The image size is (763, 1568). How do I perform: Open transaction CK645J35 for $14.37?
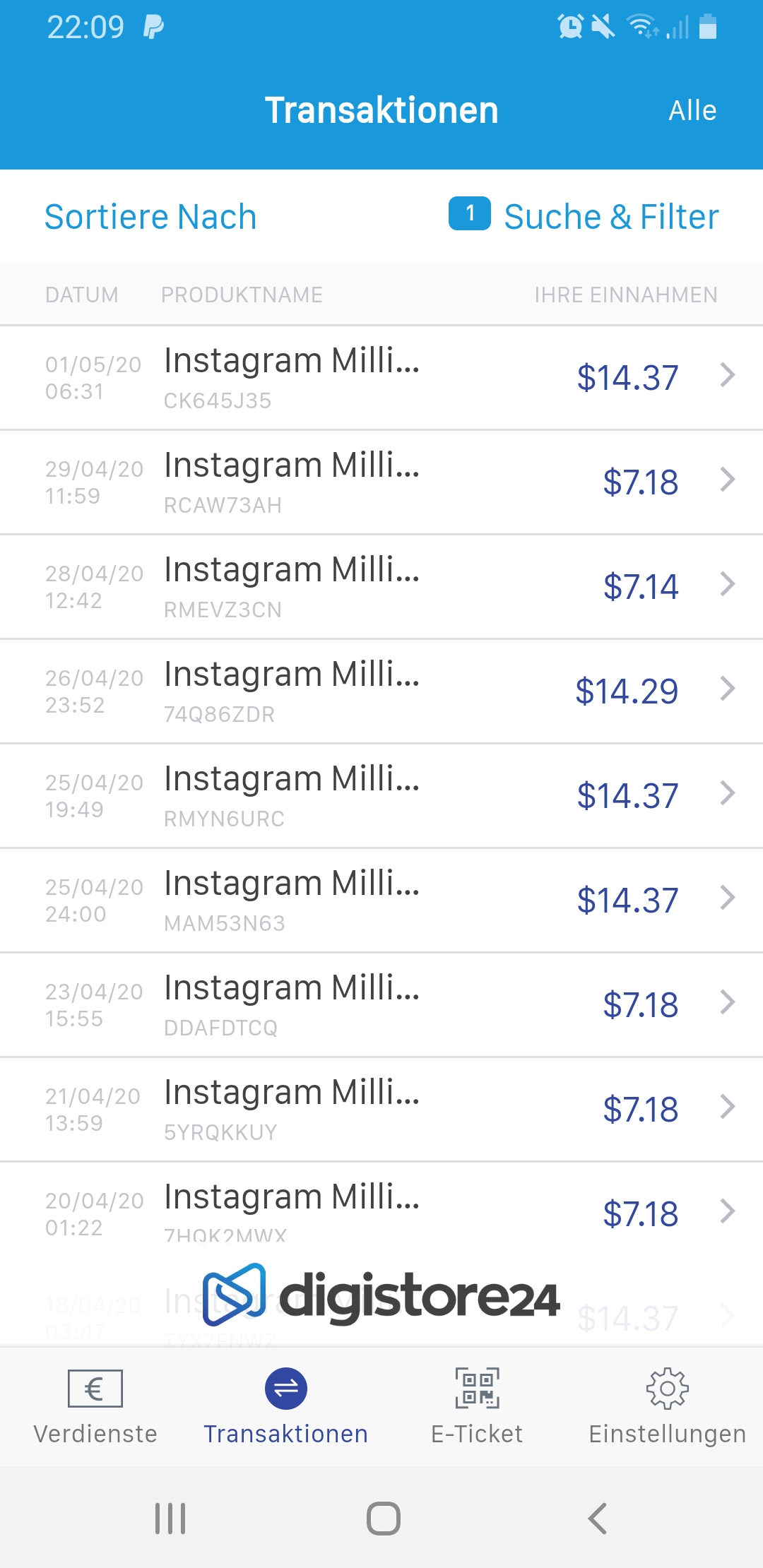(x=381, y=378)
